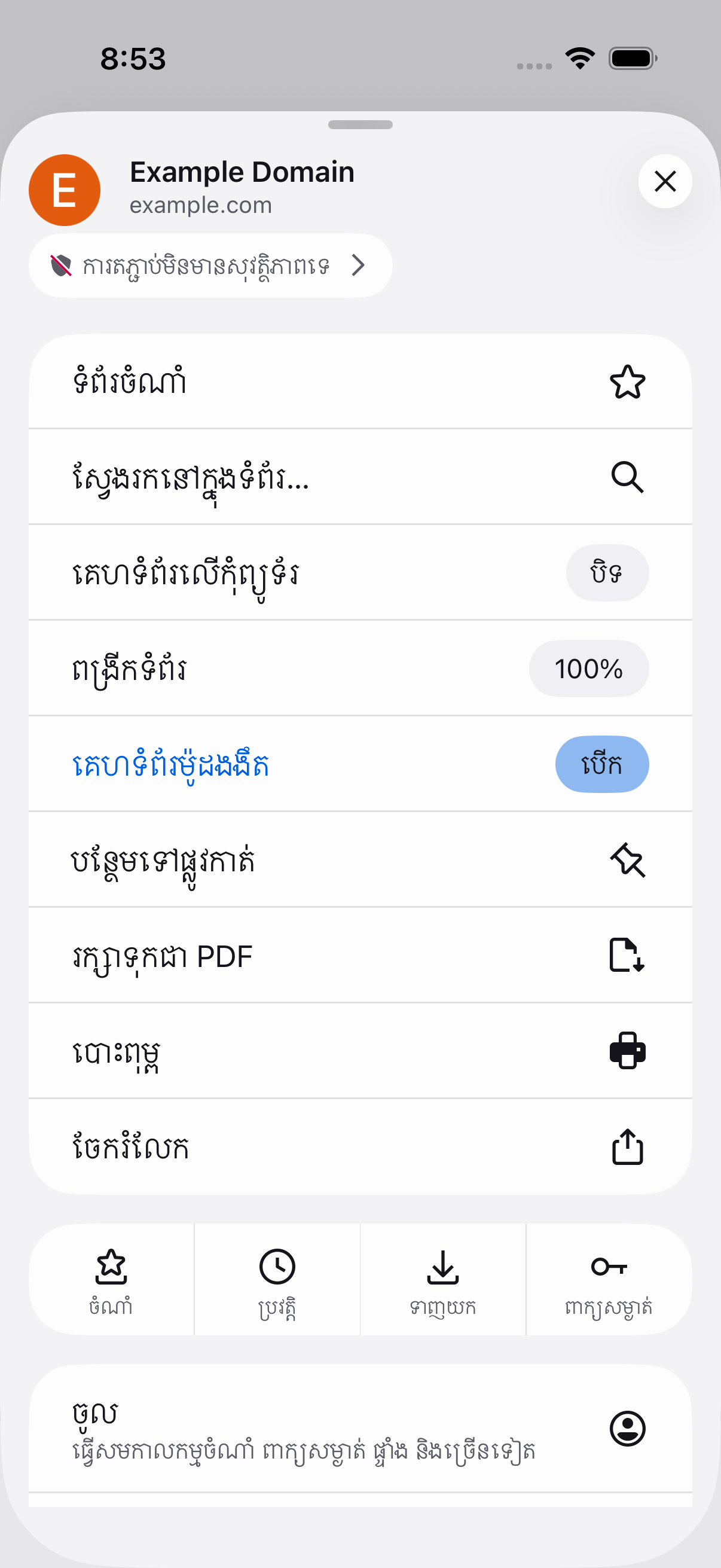Open the 100% page zoom control
The width and height of the screenshot is (721, 1568).
coord(588,669)
